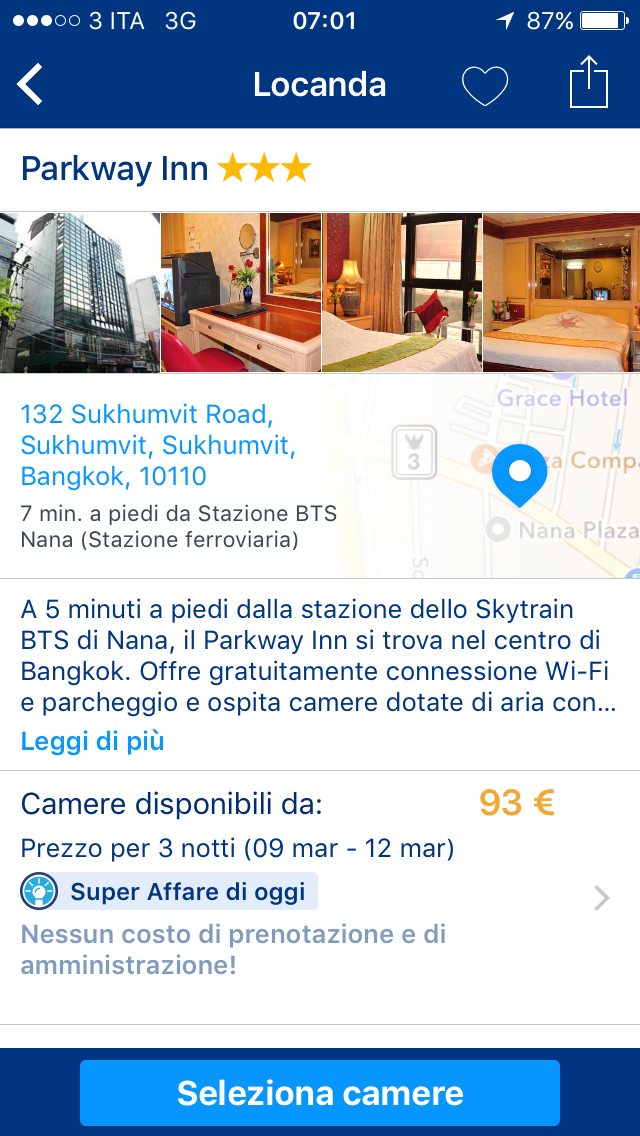Expand description with Leggi di più
This screenshot has width=640, height=1136.
point(92,741)
